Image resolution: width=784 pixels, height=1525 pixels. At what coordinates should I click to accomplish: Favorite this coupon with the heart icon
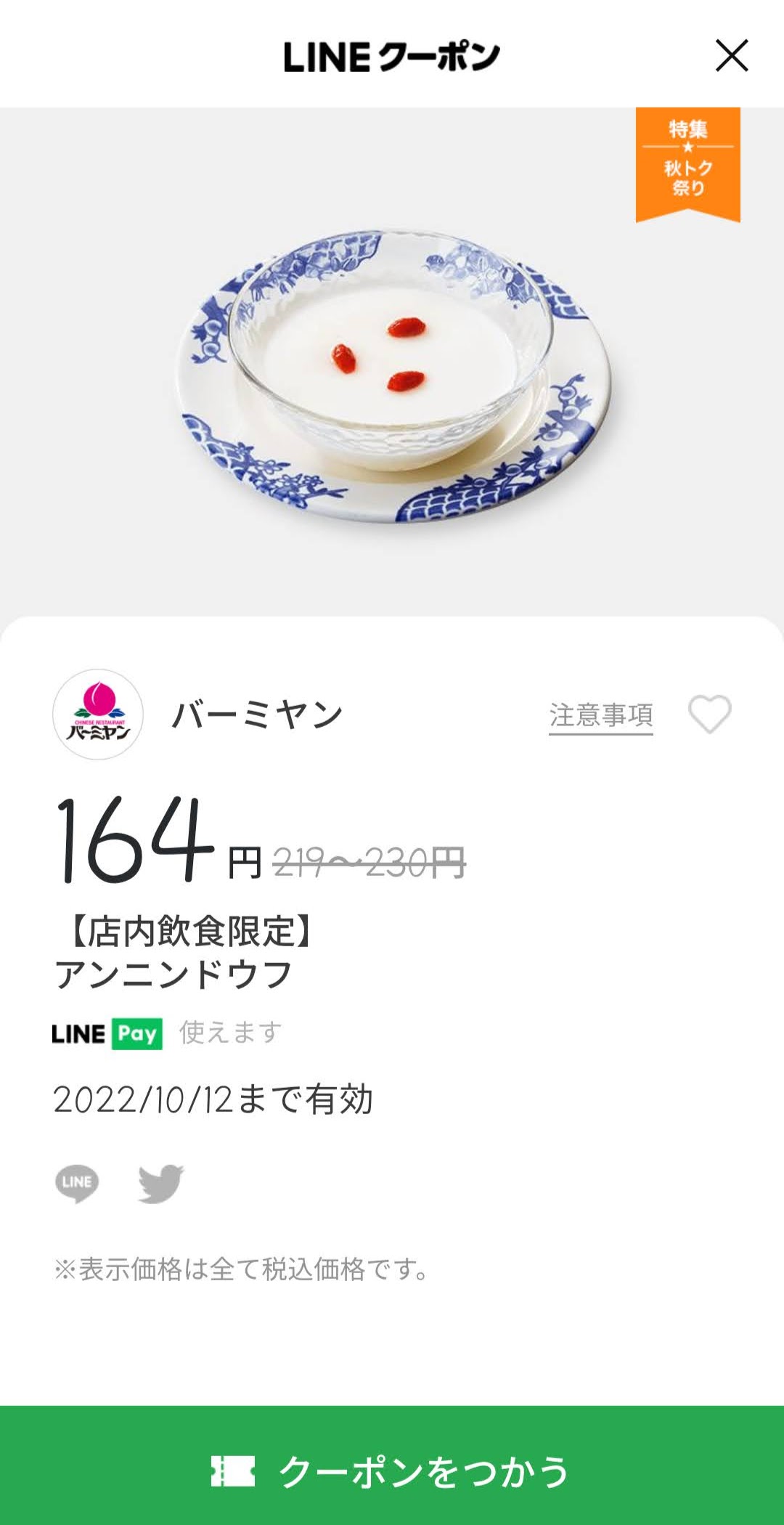(x=709, y=715)
